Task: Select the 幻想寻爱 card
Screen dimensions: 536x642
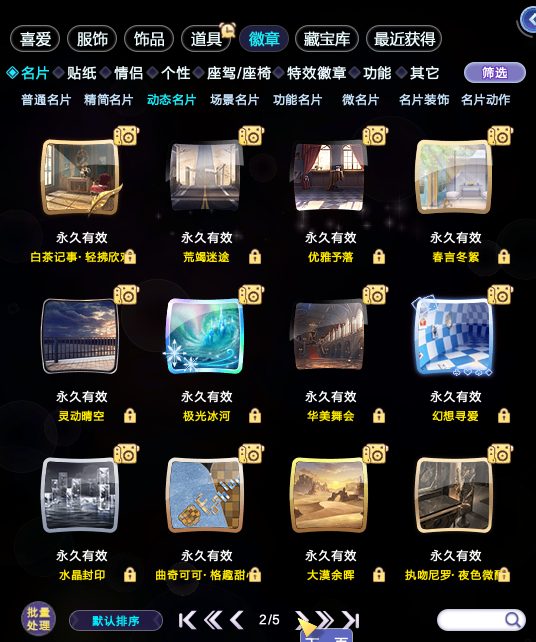Action: click(454, 337)
